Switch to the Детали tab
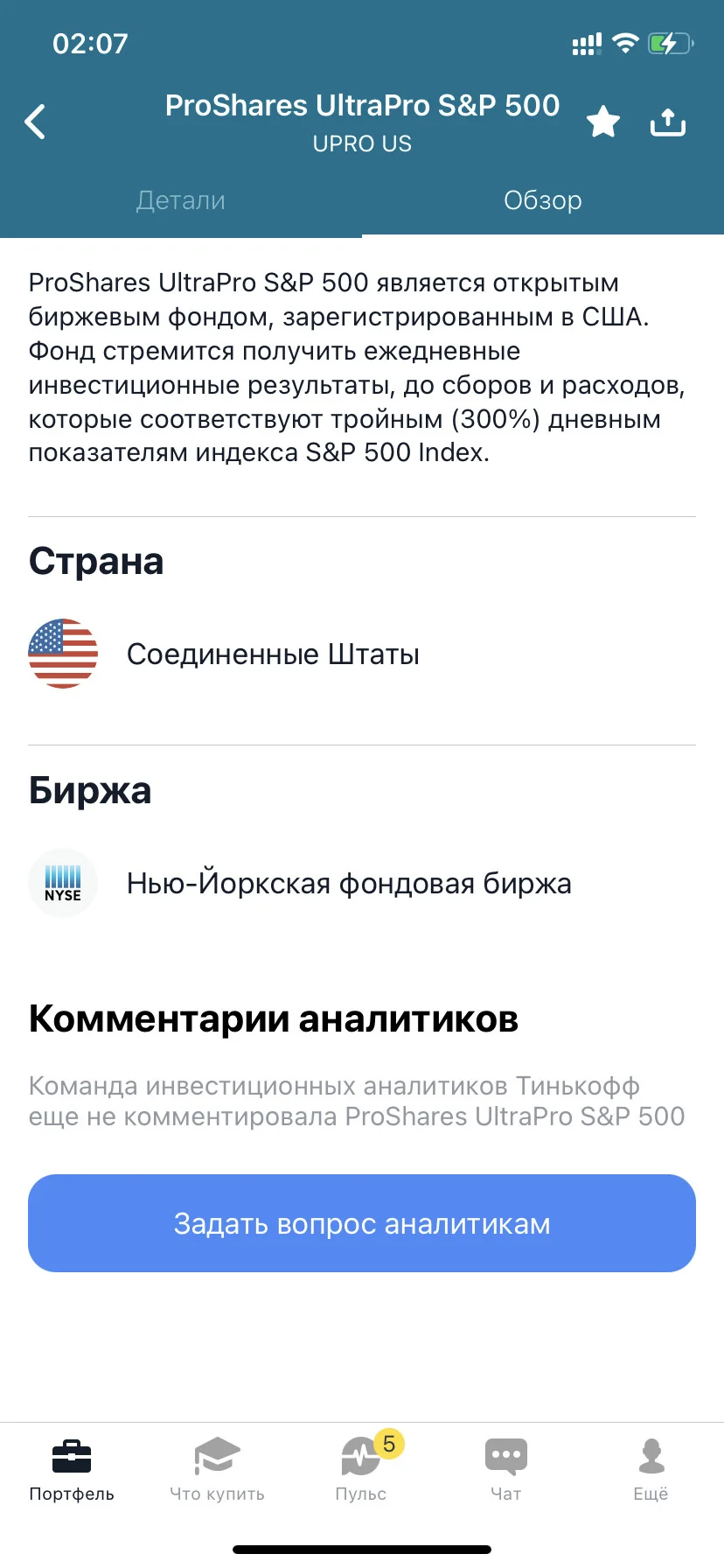Image resolution: width=724 pixels, height=1568 pixels. (x=181, y=200)
